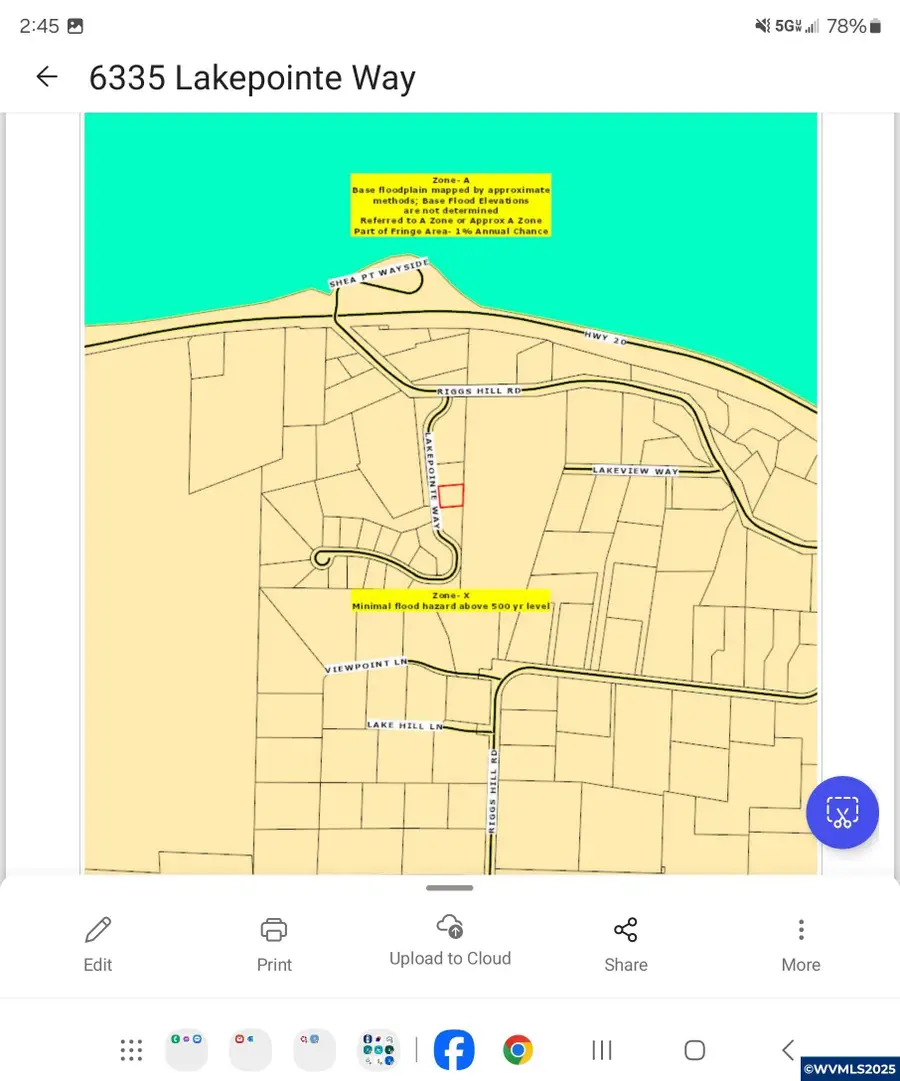Share the map image
Viewport: 900px width, 1081px height.
(626, 944)
